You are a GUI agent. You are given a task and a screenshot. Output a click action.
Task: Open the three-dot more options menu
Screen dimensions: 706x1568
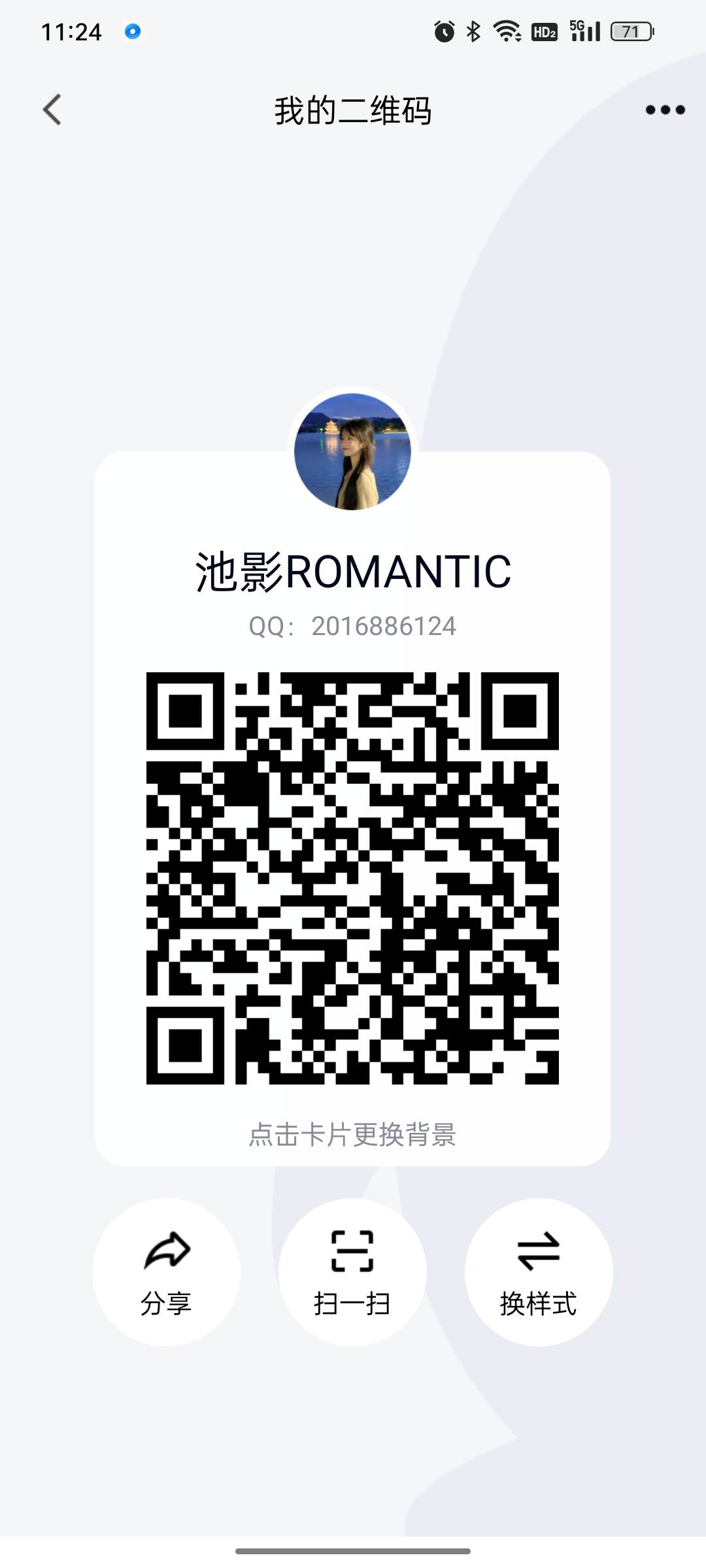(x=665, y=110)
